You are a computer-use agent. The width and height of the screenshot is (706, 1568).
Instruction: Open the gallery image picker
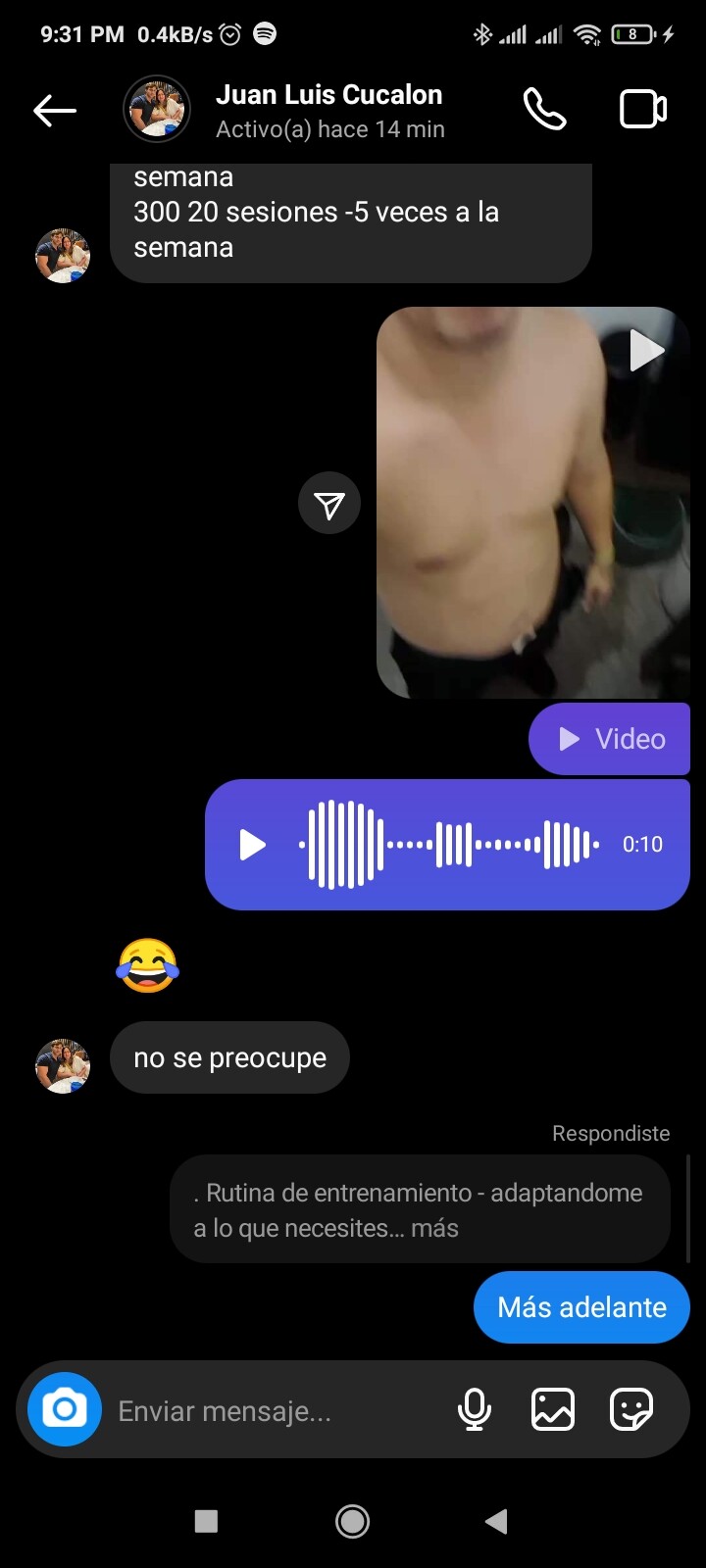coord(553,1409)
